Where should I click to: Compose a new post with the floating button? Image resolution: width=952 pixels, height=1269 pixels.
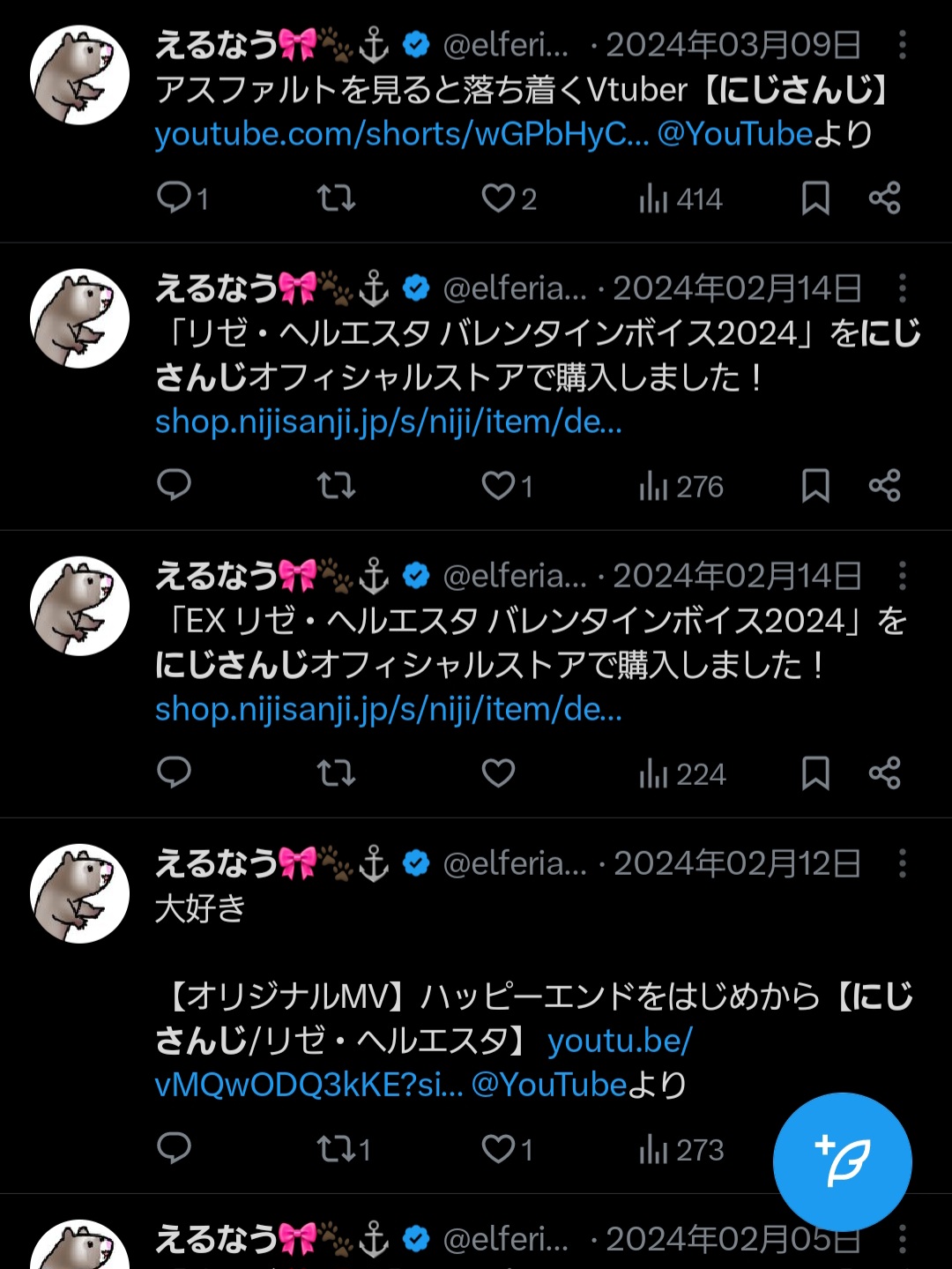pyautogui.click(x=842, y=1161)
